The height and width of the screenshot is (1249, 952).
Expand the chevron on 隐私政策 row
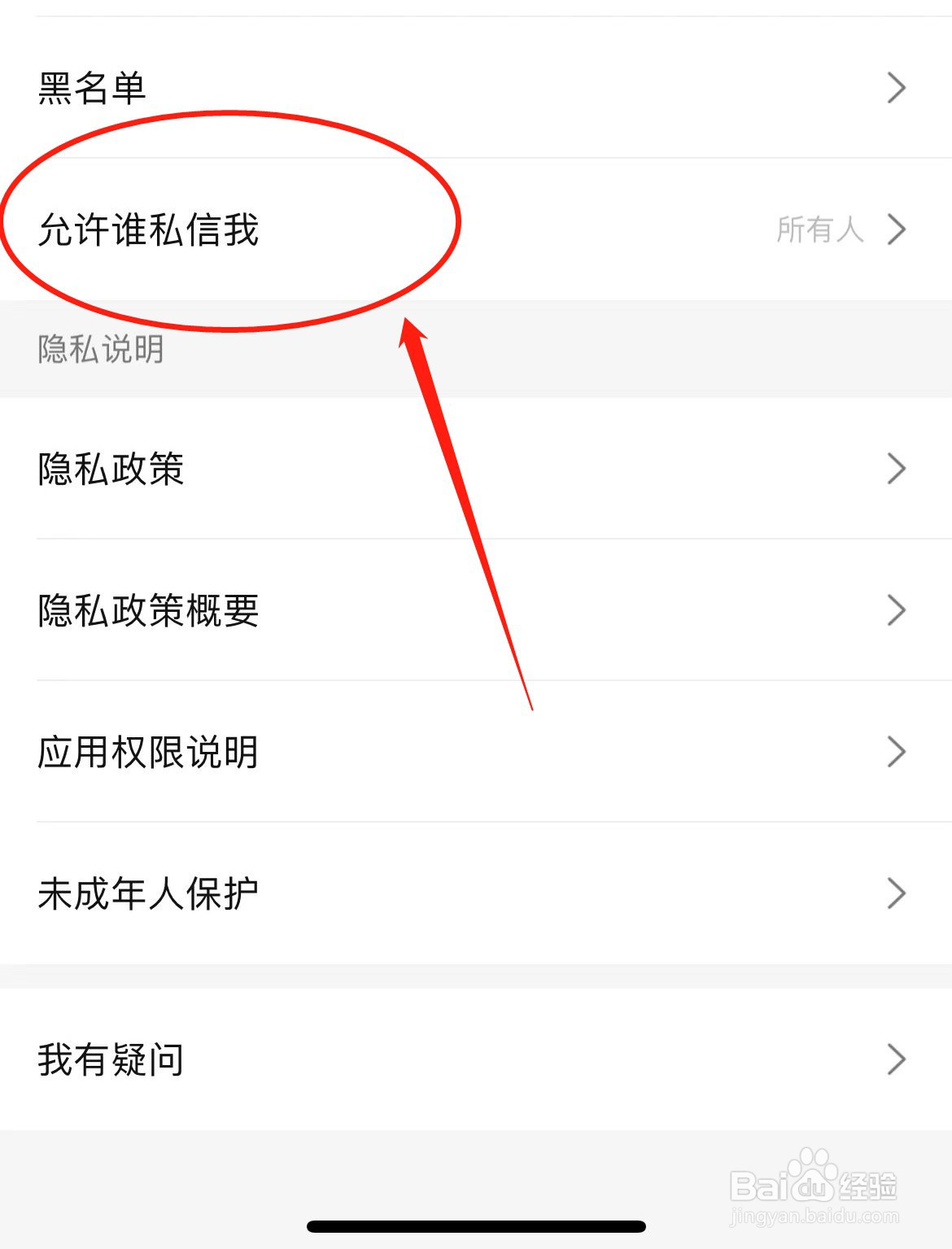(x=895, y=469)
